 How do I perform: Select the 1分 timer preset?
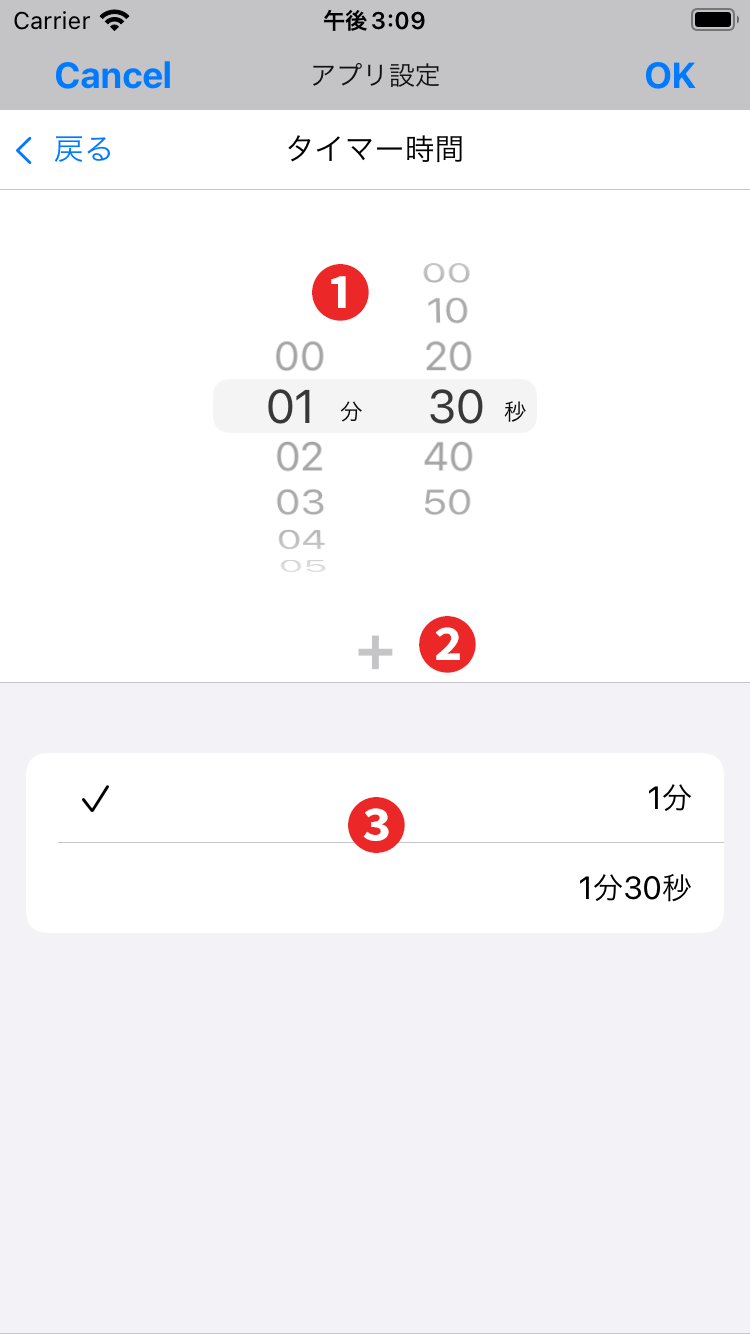tap(374, 798)
